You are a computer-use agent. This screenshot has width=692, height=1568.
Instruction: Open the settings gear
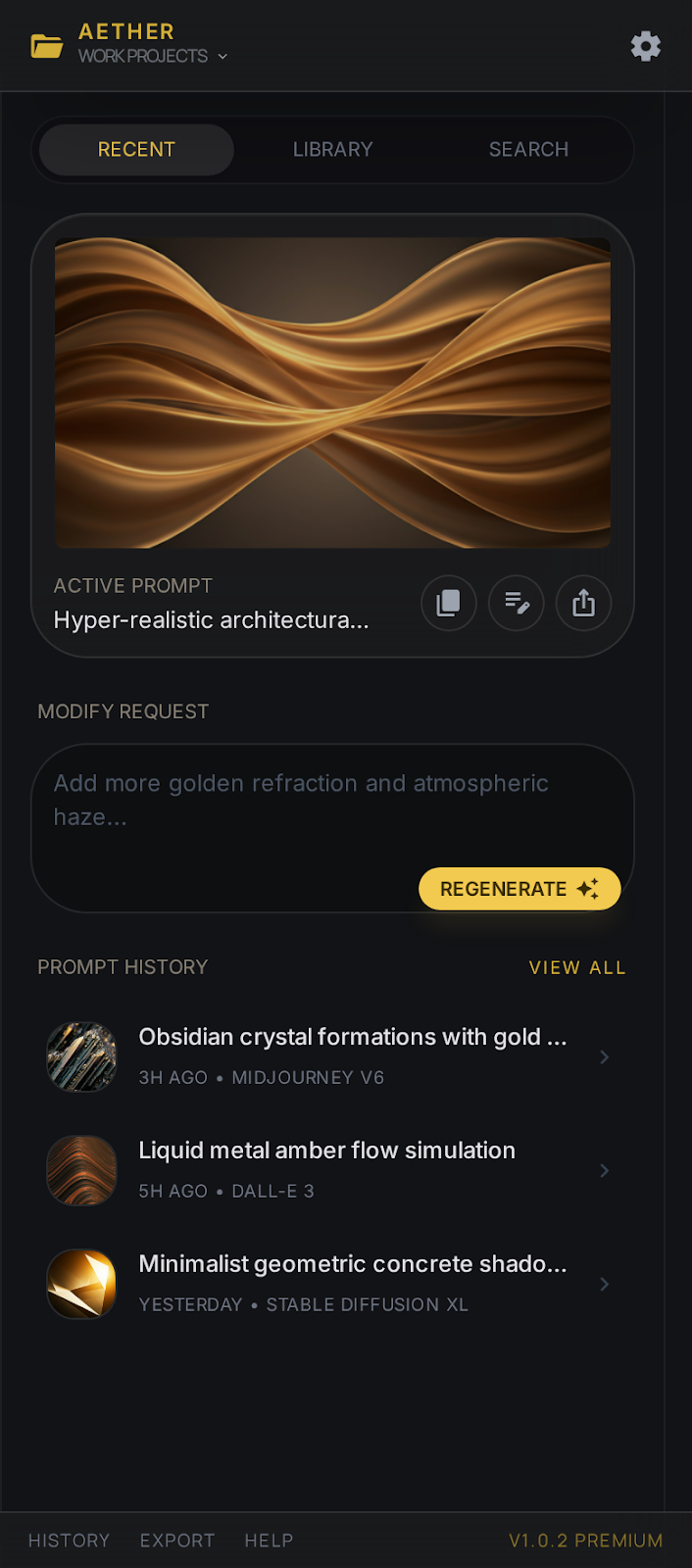[x=645, y=46]
